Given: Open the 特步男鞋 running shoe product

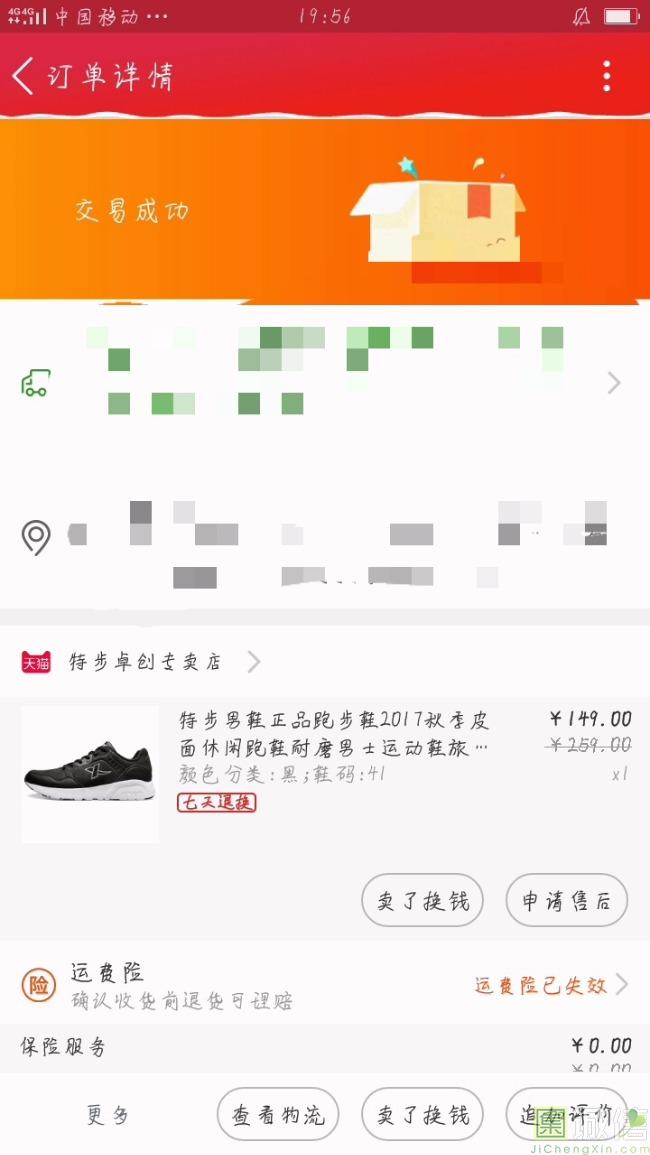Looking at the screenshot, I should coord(333,733).
